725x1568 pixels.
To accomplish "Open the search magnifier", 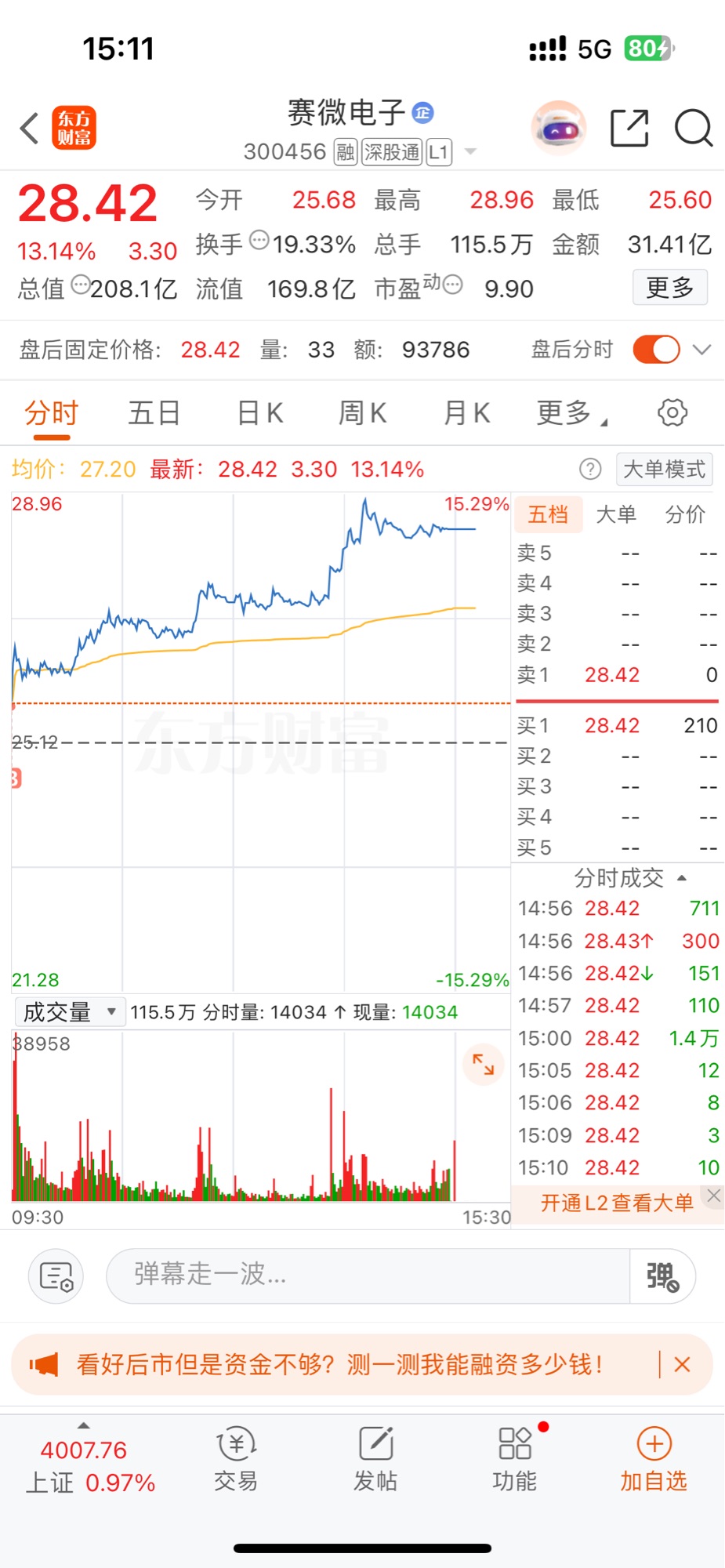I will [x=694, y=128].
